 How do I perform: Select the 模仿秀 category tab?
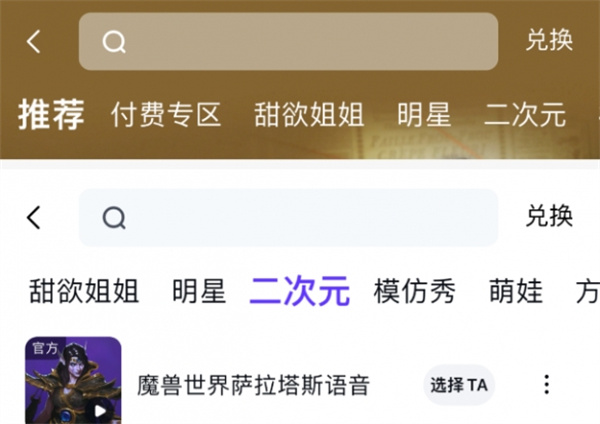(x=414, y=292)
